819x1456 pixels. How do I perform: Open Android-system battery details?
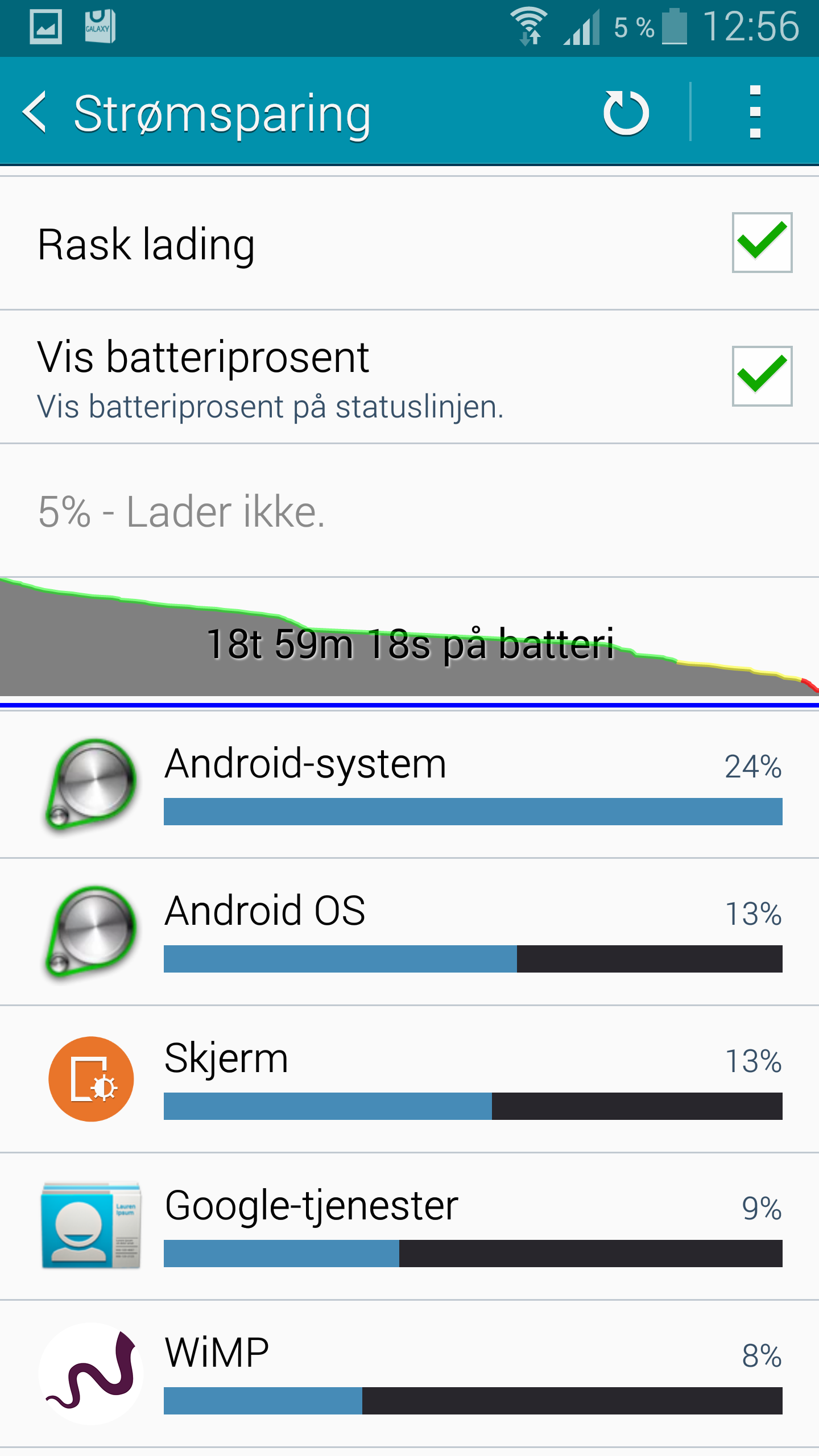coord(409,784)
